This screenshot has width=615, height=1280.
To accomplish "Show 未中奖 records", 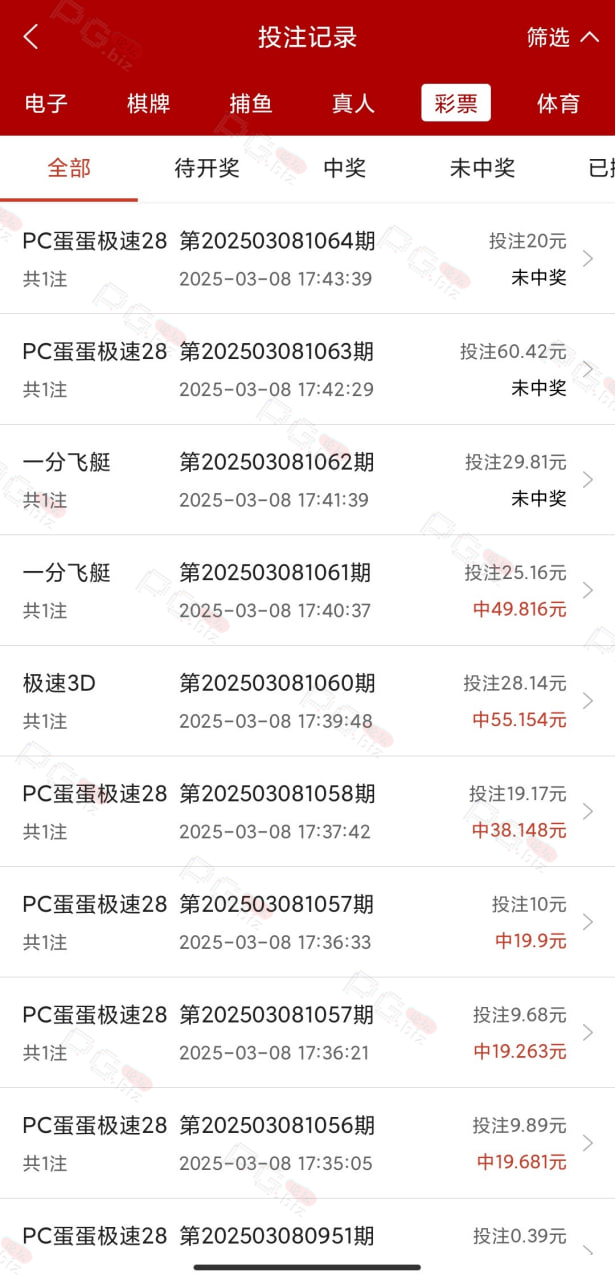I will pyautogui.click(x=482, y=168).
